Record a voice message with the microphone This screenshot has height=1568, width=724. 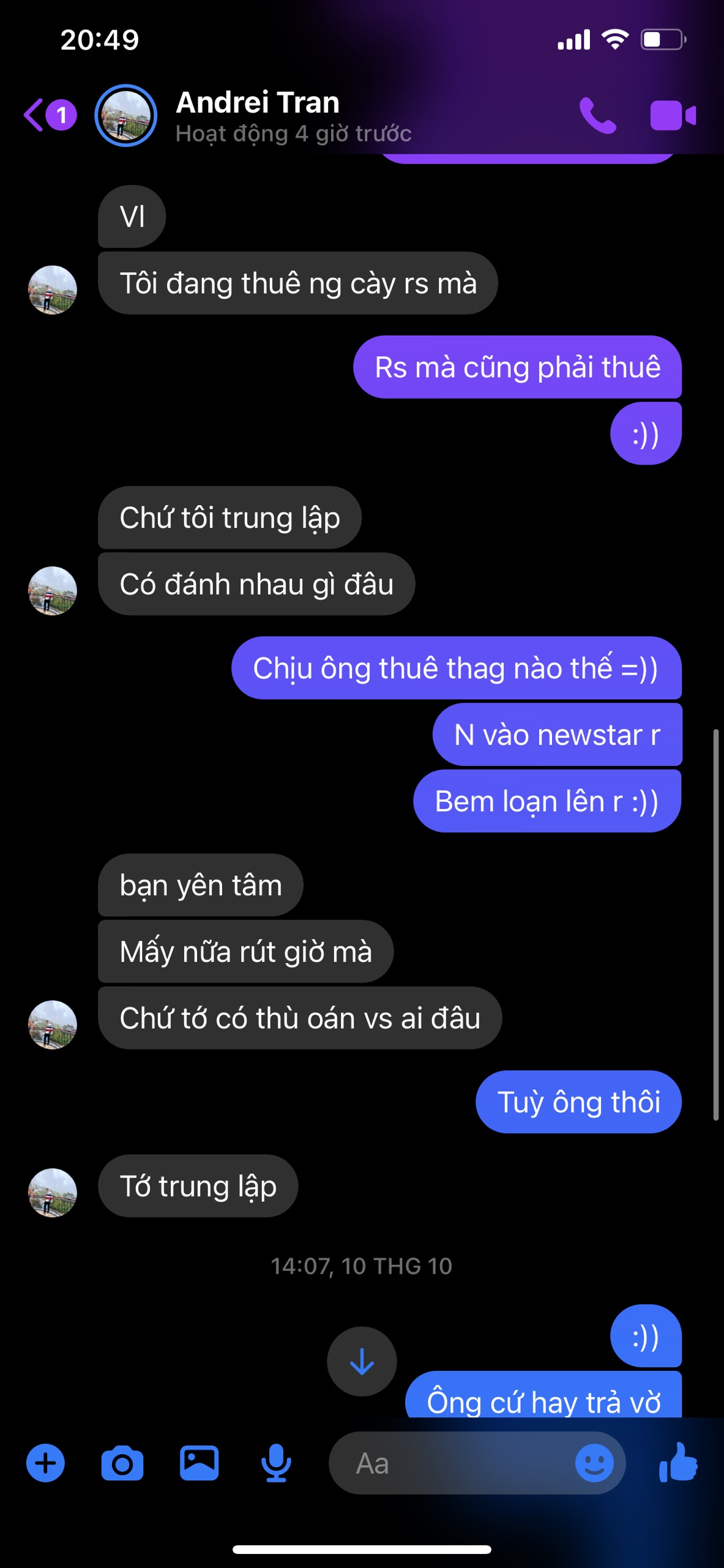click(276, 1463)
